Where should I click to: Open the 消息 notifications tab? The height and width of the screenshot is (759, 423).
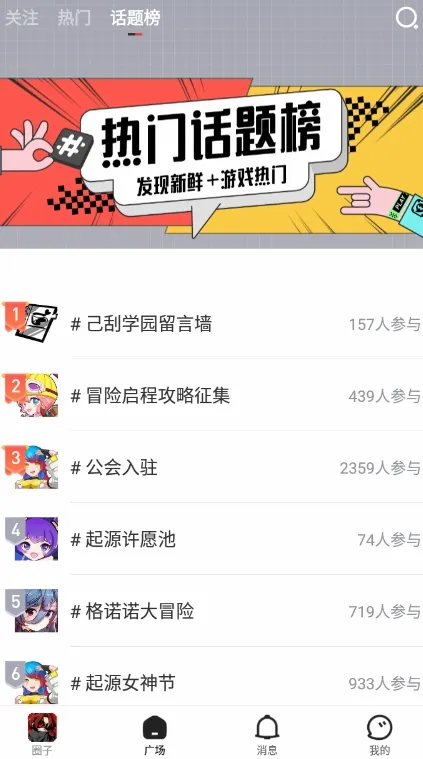(267, 734)
